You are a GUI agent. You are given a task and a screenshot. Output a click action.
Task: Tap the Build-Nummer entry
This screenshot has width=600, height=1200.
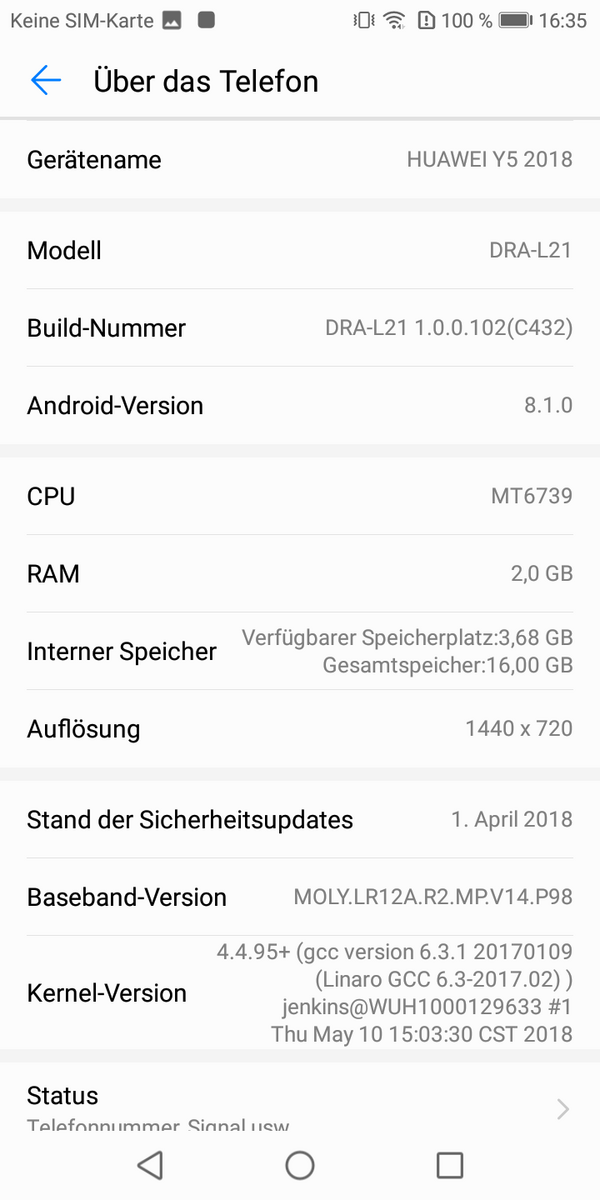[x=300, y=328]
